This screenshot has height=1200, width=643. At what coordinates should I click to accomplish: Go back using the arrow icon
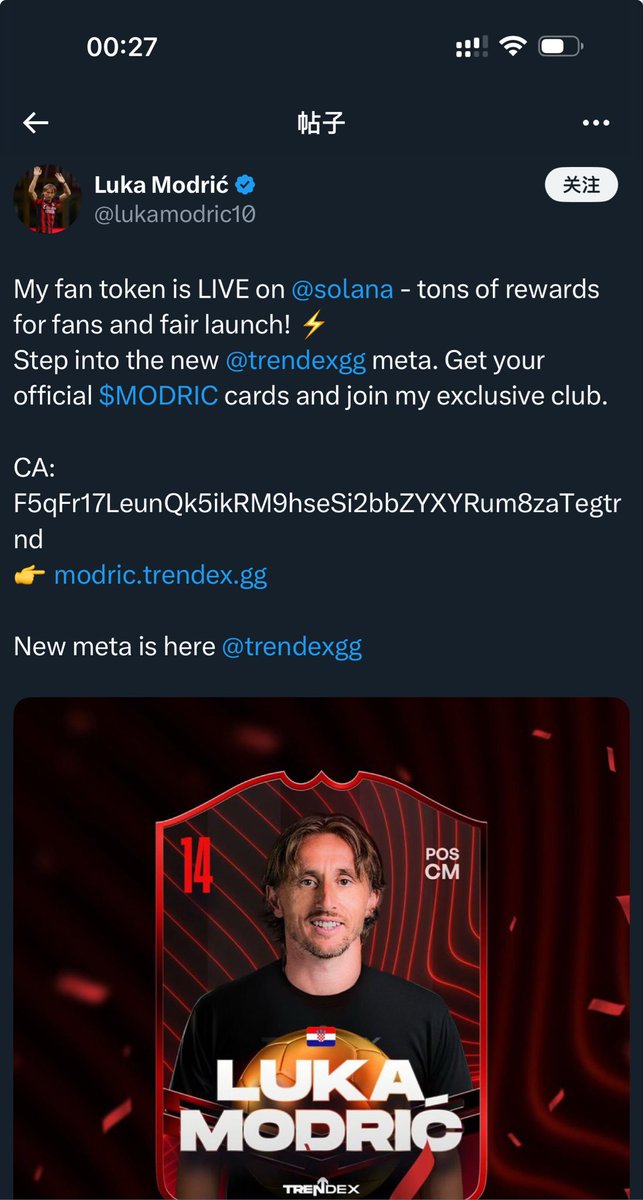tap(36, 123)
